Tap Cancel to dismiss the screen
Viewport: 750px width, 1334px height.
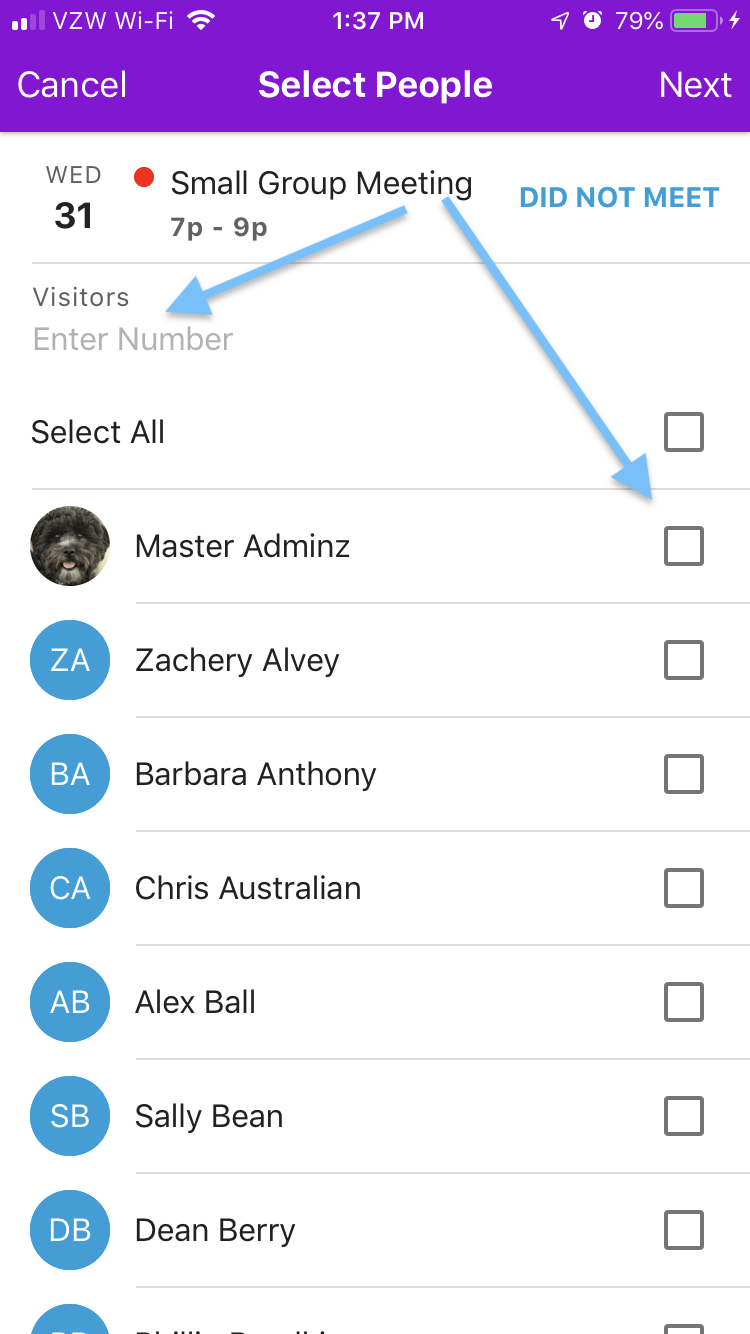[70, 85]
